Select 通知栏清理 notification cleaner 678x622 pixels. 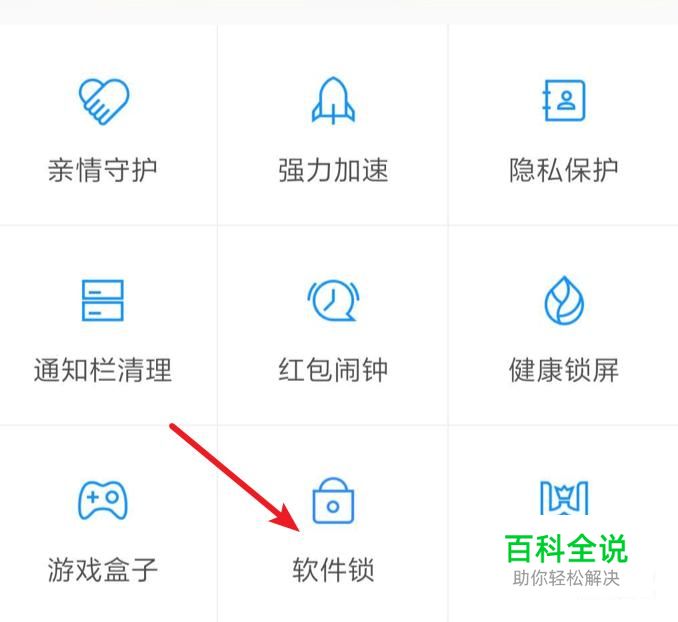click(x=103, y=326)
